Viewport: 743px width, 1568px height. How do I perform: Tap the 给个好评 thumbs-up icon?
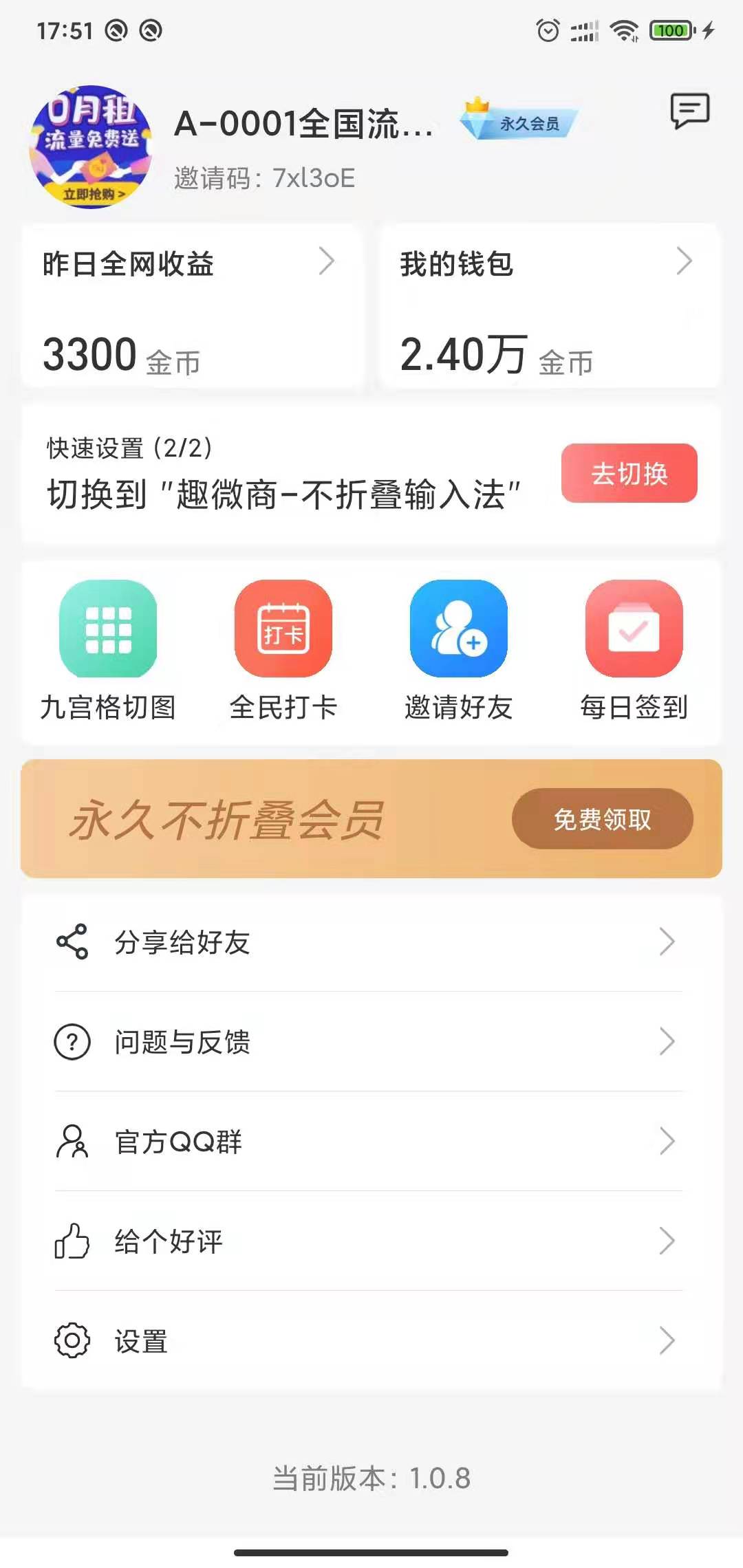pyautogui.click(x=73, y=1241)
